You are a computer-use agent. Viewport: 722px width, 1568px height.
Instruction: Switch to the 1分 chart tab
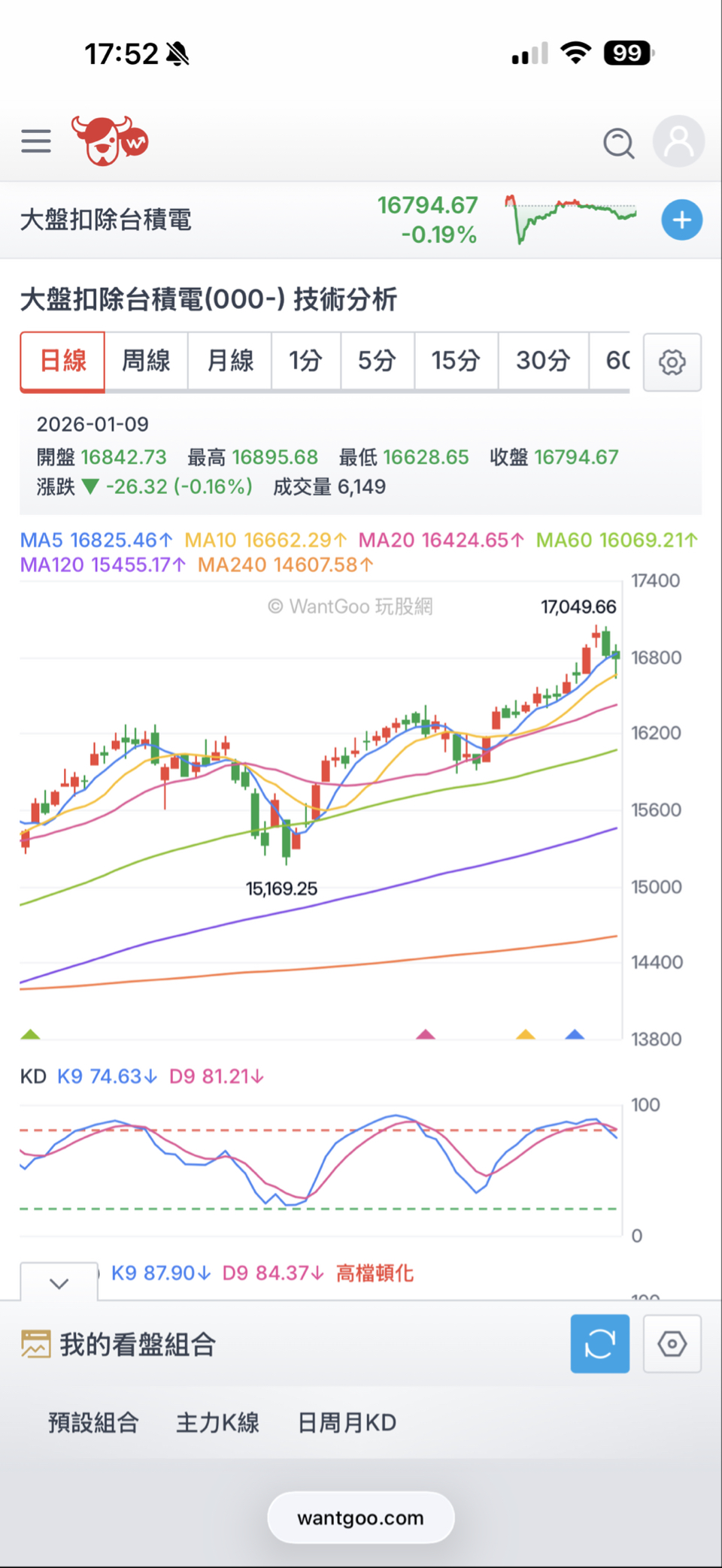click(305, 362)
